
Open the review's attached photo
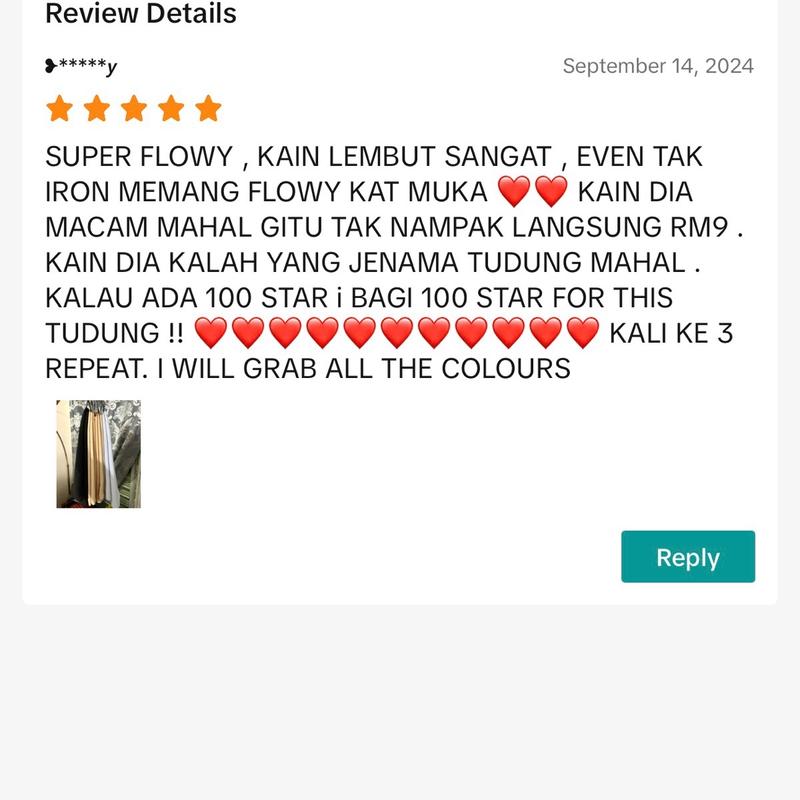coord(98,454)
